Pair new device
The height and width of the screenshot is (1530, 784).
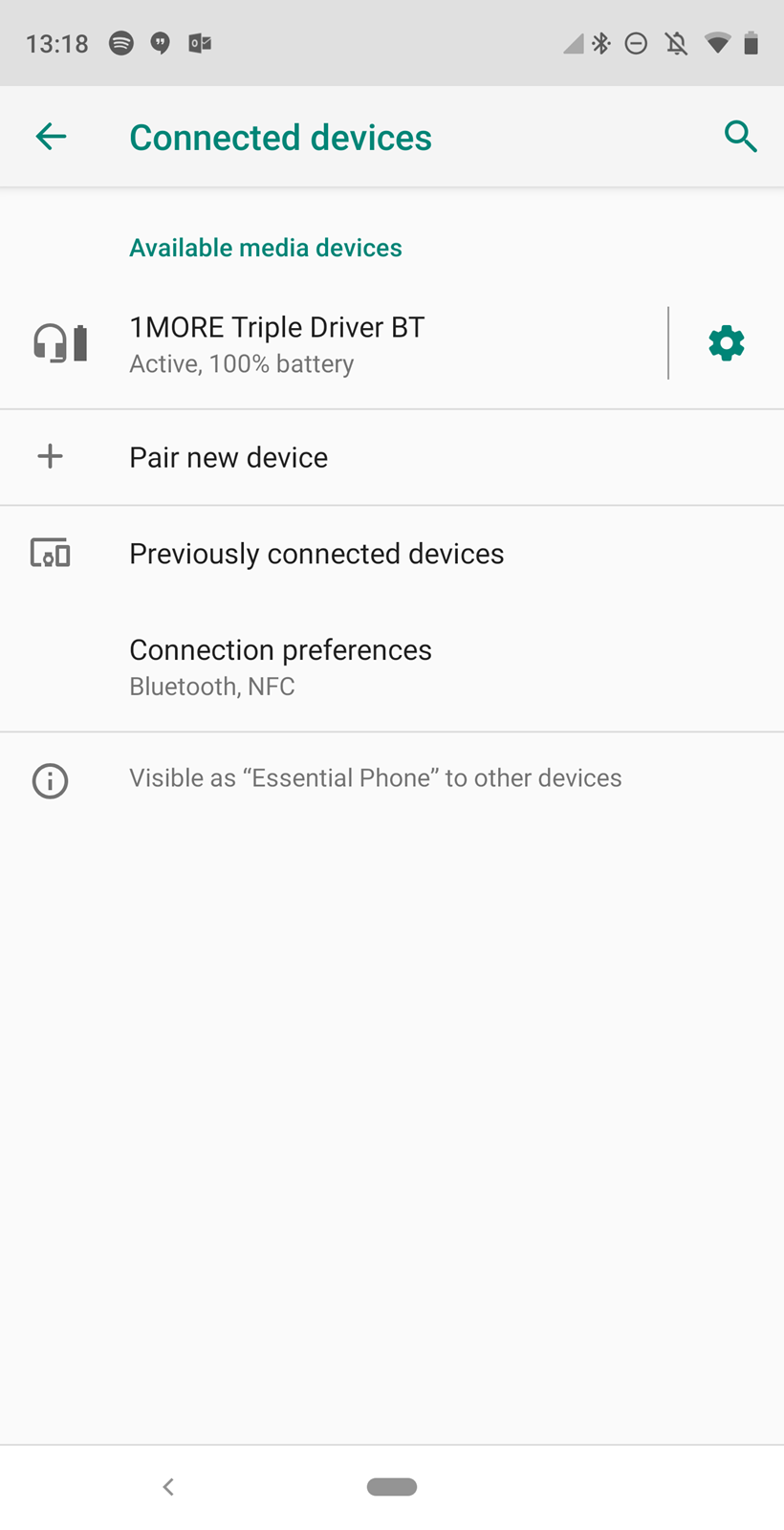click(392, 457)
